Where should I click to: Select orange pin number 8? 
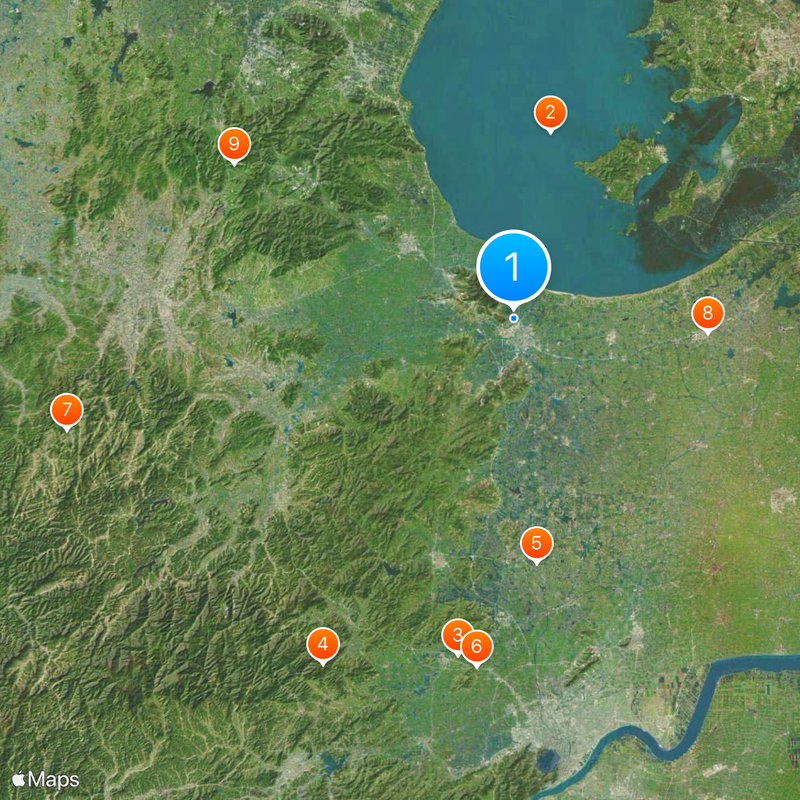pyautogui.click(x=707, y=314)
